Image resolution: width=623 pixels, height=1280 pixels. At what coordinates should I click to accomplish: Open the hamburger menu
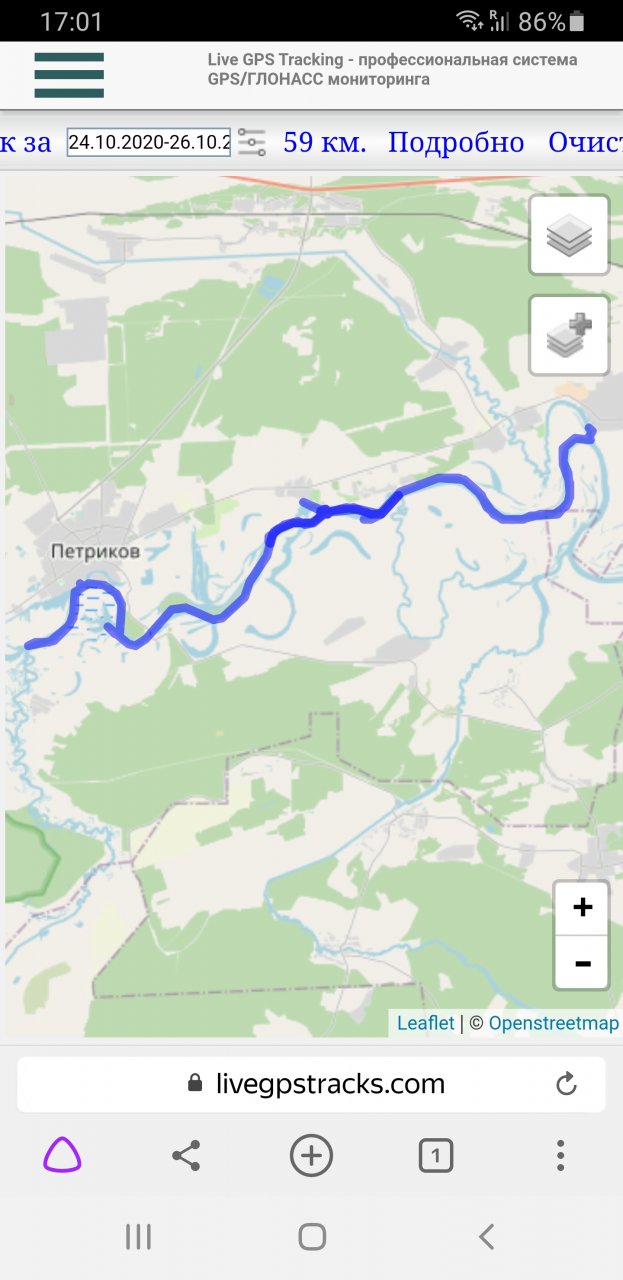(69, 75)
